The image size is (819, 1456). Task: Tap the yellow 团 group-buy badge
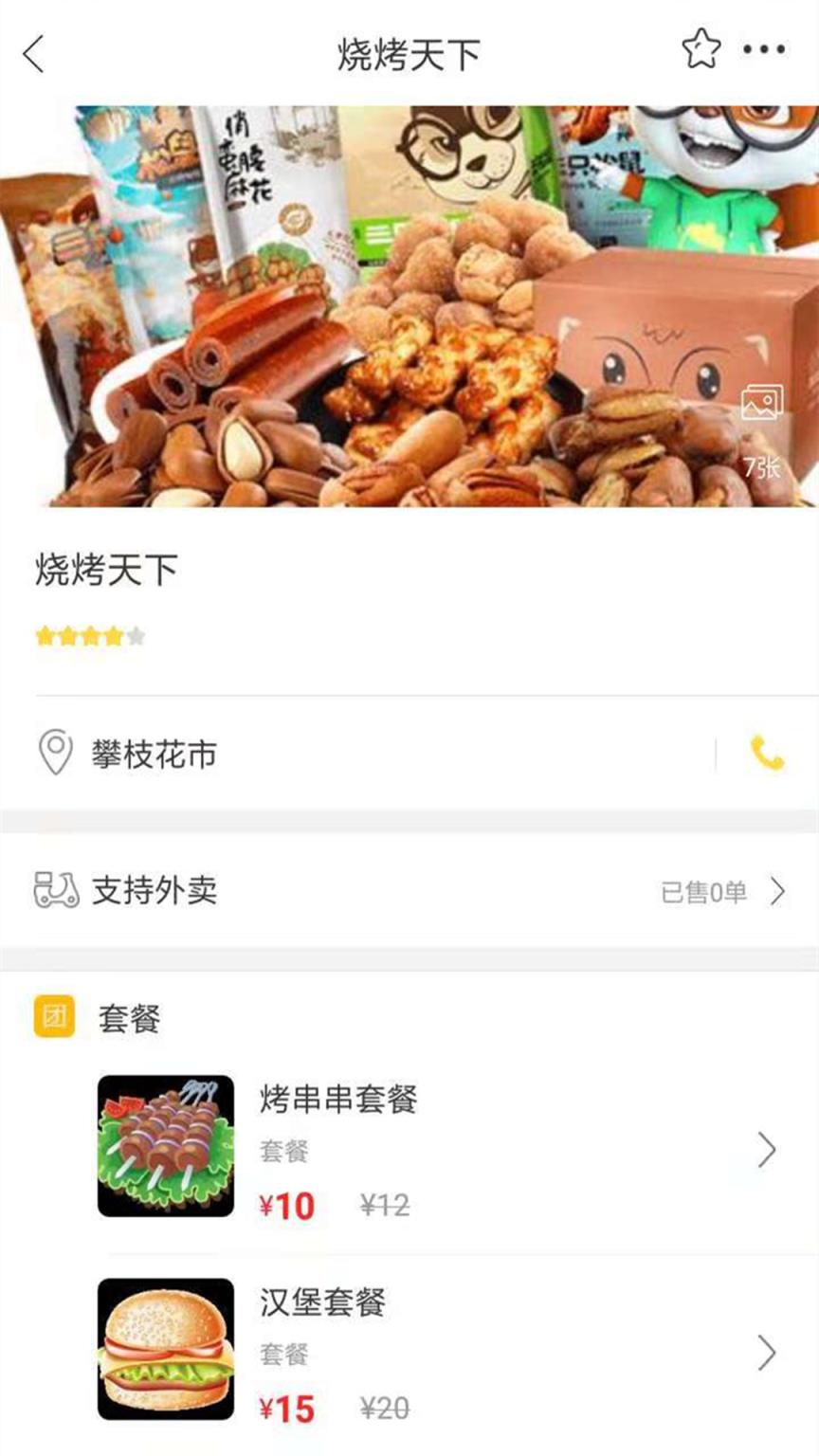pos(56,1014)
